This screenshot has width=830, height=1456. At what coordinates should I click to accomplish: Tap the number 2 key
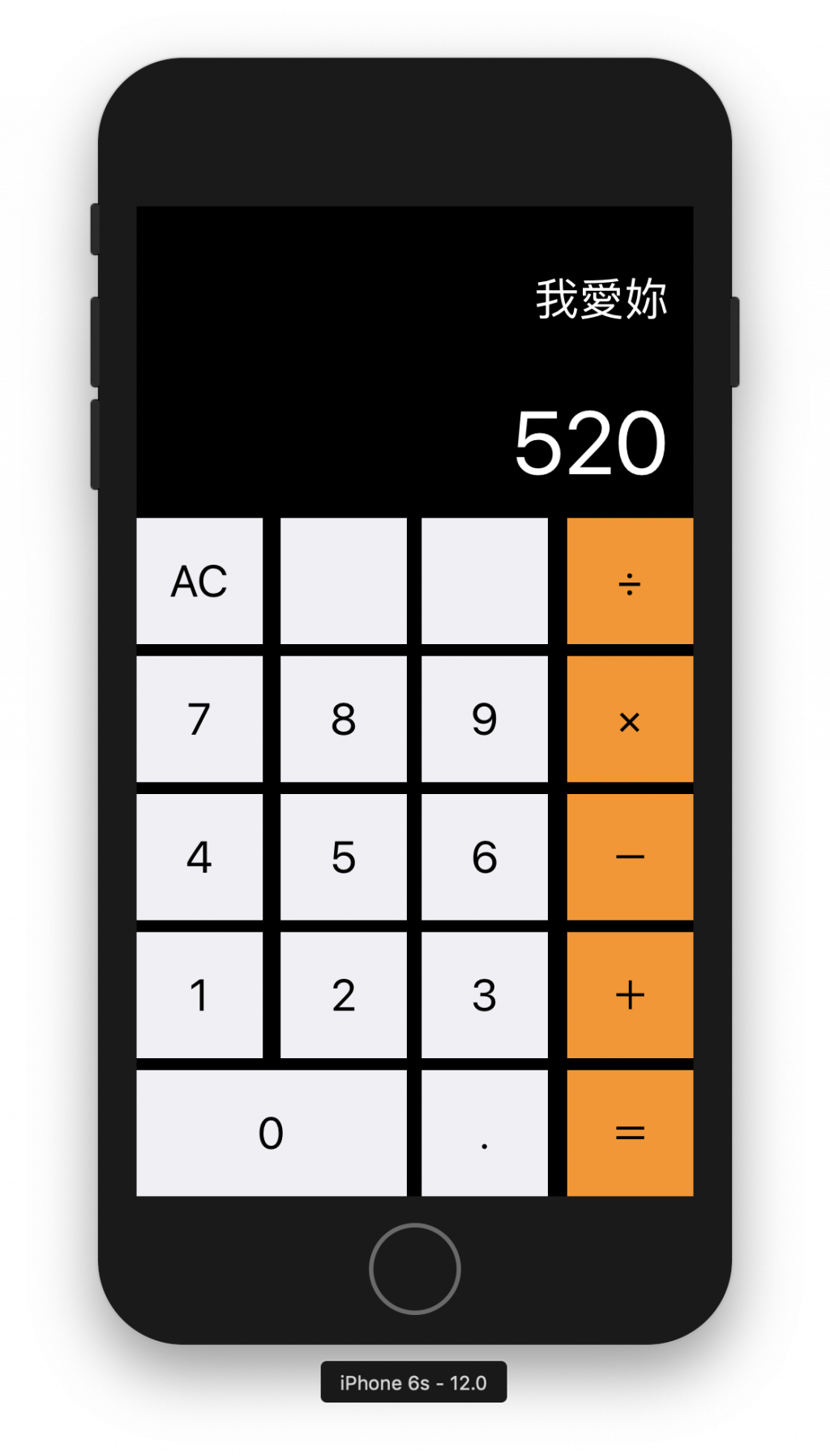[343, 995]
